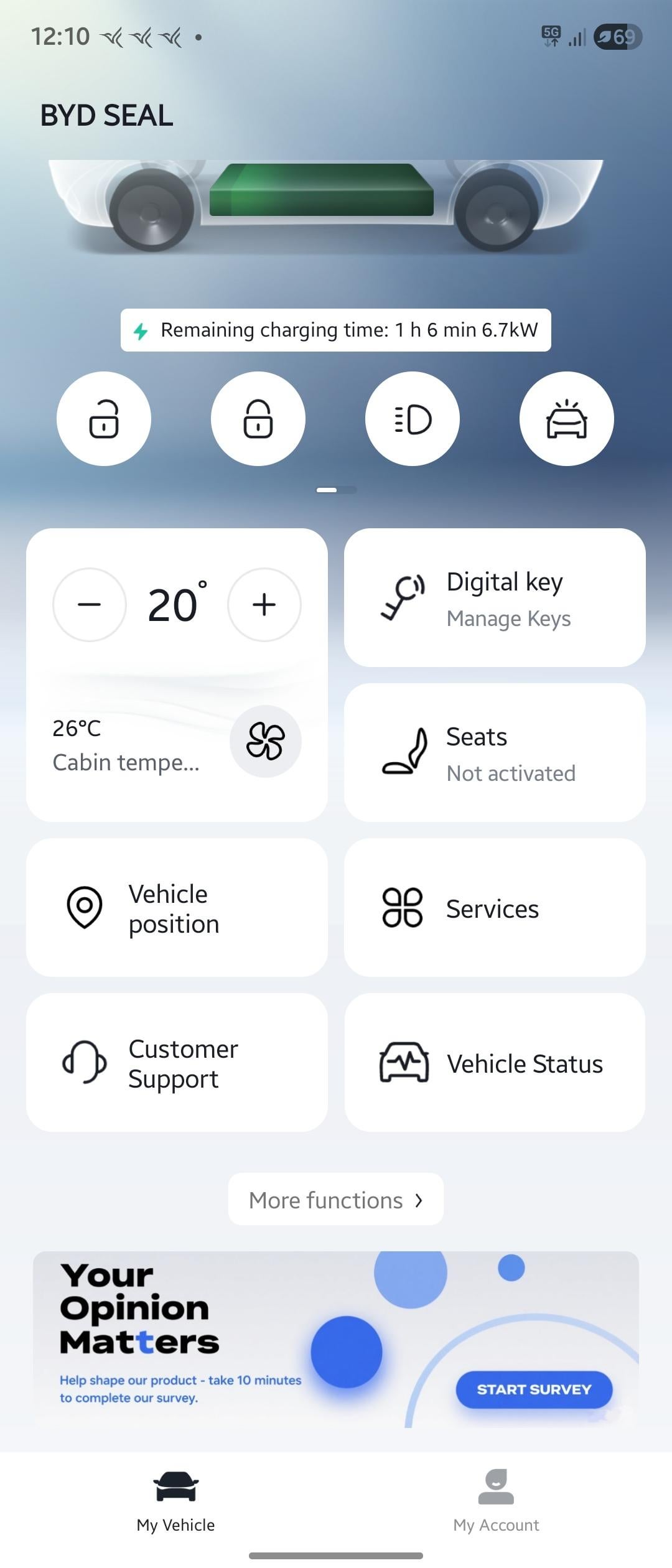The height and width of the screenshot is (1568, 672).
Task: Tap the unlock vehicle icon
Action: click(x=104, y=419)
